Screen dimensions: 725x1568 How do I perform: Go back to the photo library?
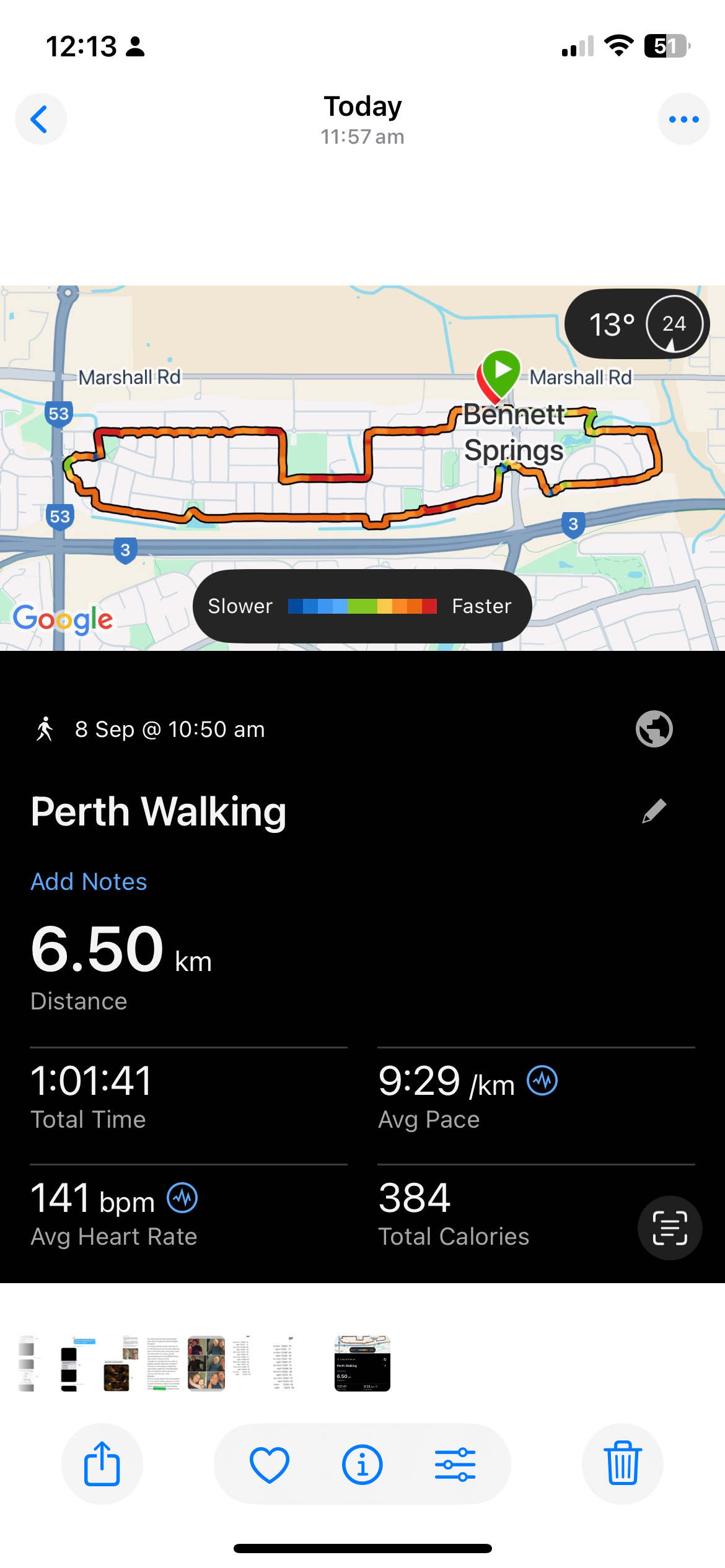point(40,119)
